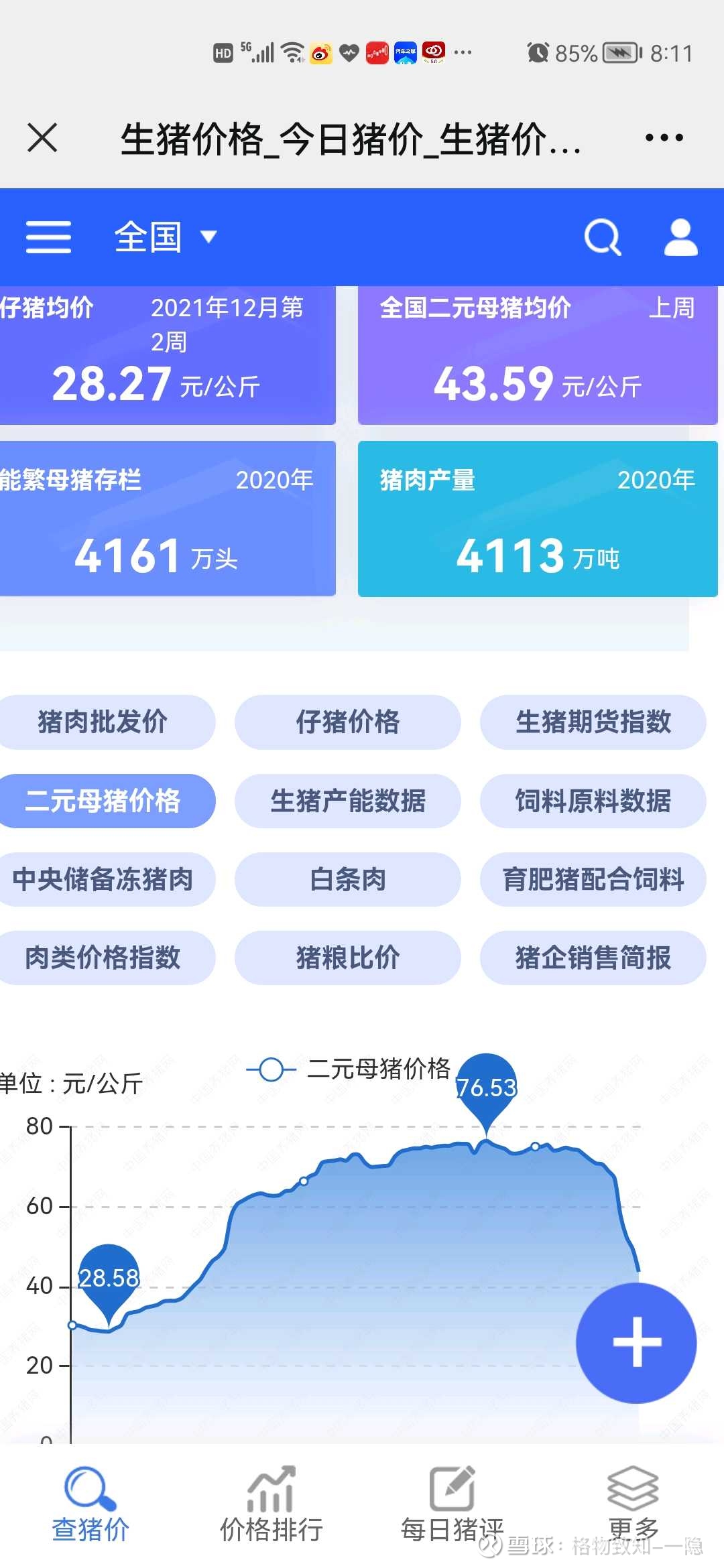Select the 生猪产能数据 chip
This screenshot has width=724, height=1568.
click(x=348, y=801)
